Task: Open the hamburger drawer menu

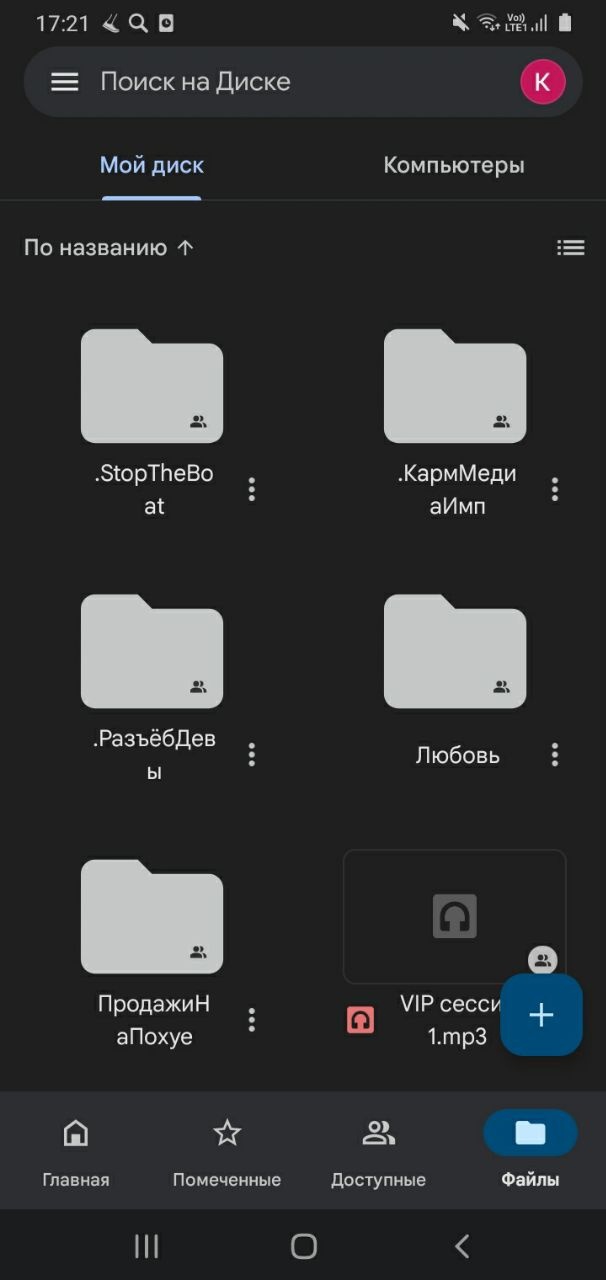Action: coord(65,82)
